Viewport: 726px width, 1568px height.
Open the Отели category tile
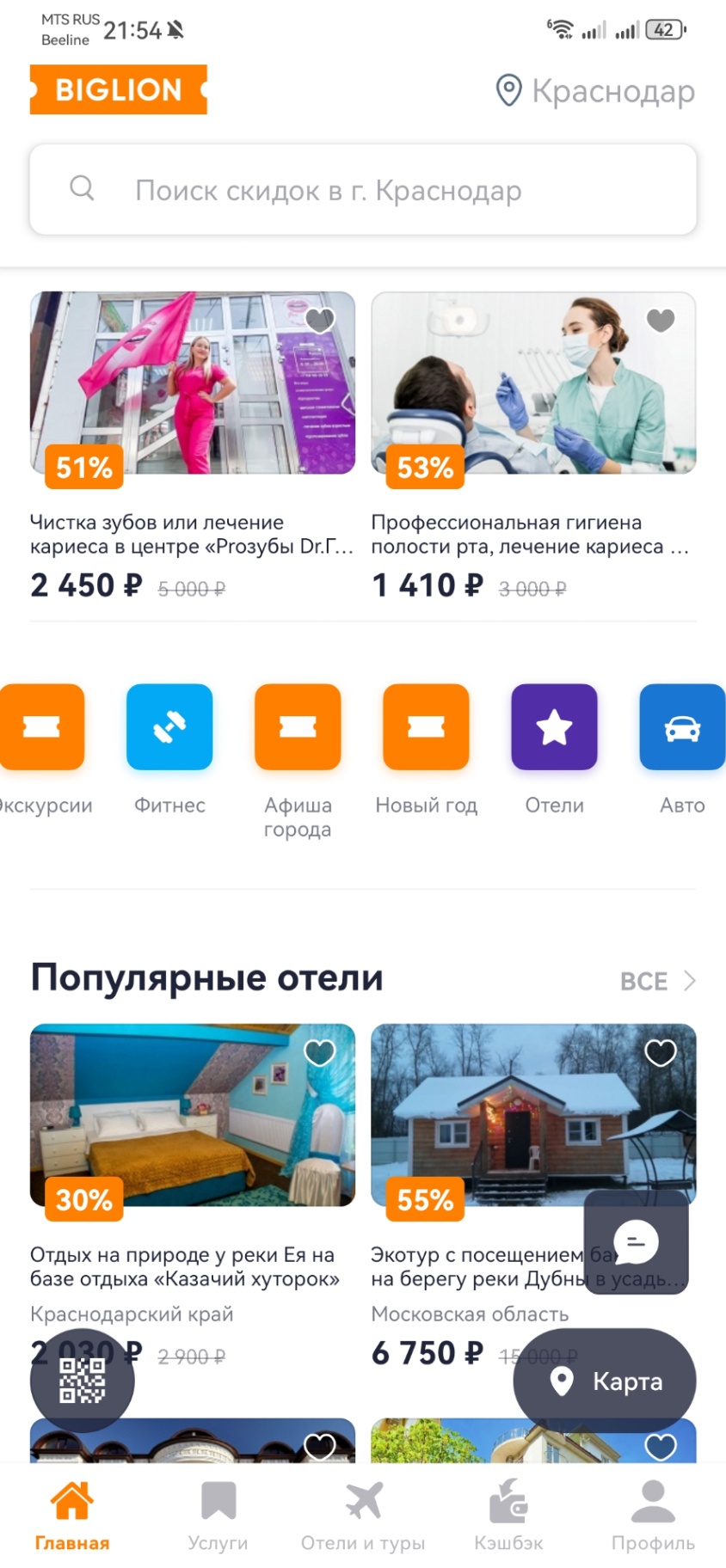554,727
